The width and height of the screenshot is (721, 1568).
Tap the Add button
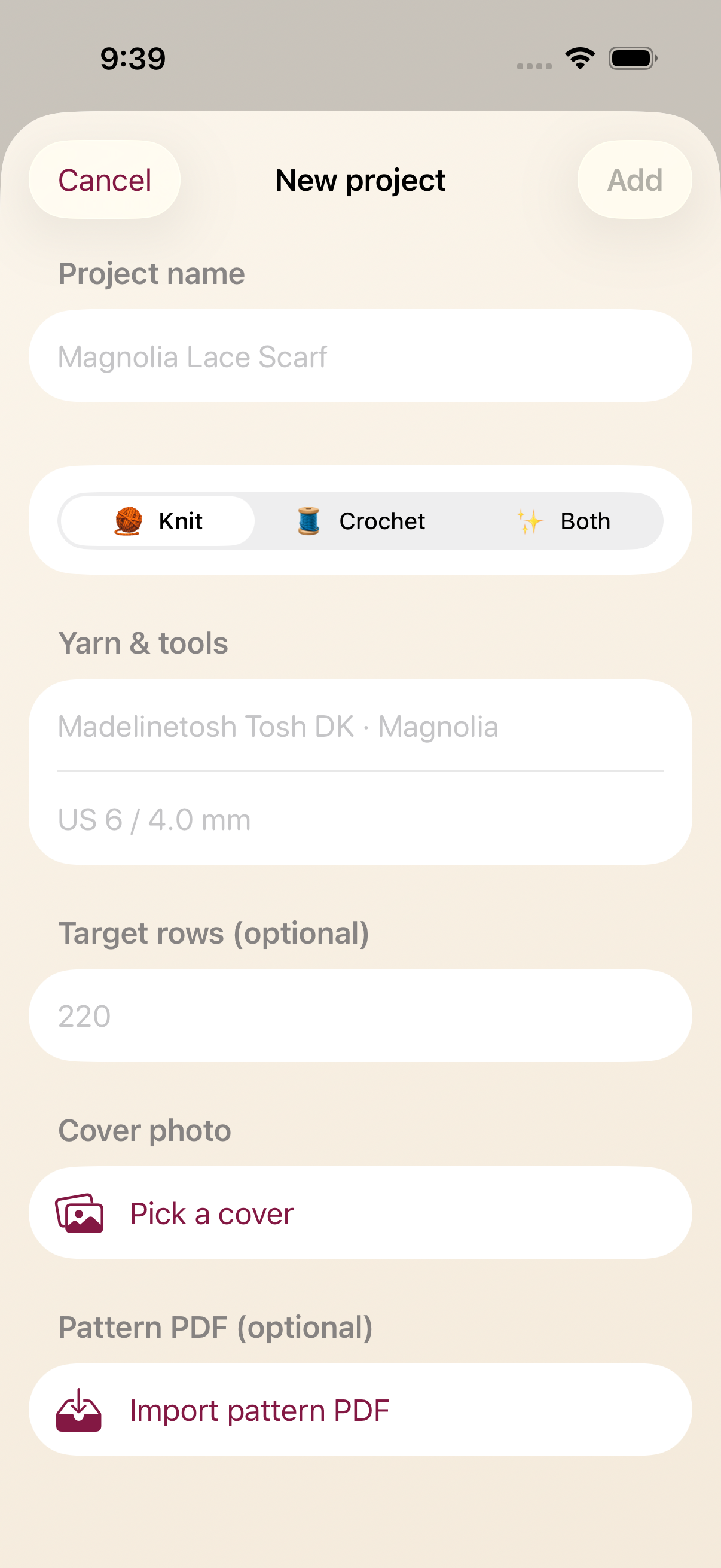tap(634, 180)
